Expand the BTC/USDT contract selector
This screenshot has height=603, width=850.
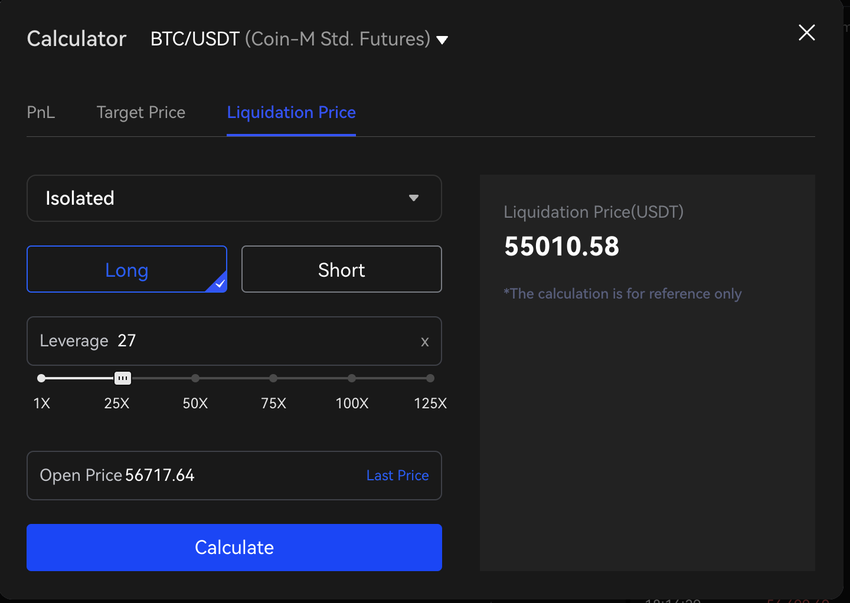pyautogui.click(x=299, y=40)
